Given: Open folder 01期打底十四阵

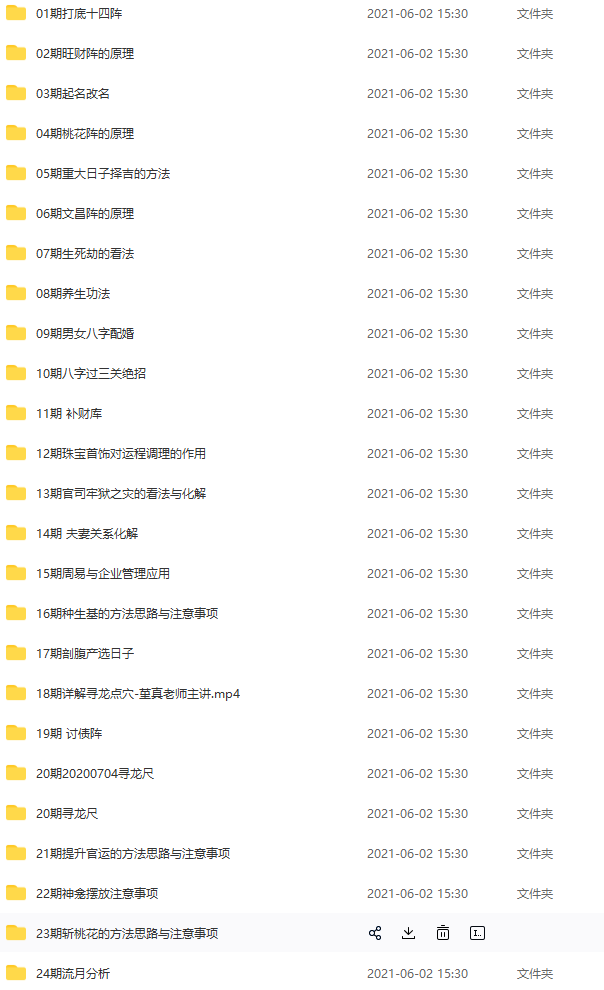Looking at the screenshot, I should coord(79,13).
